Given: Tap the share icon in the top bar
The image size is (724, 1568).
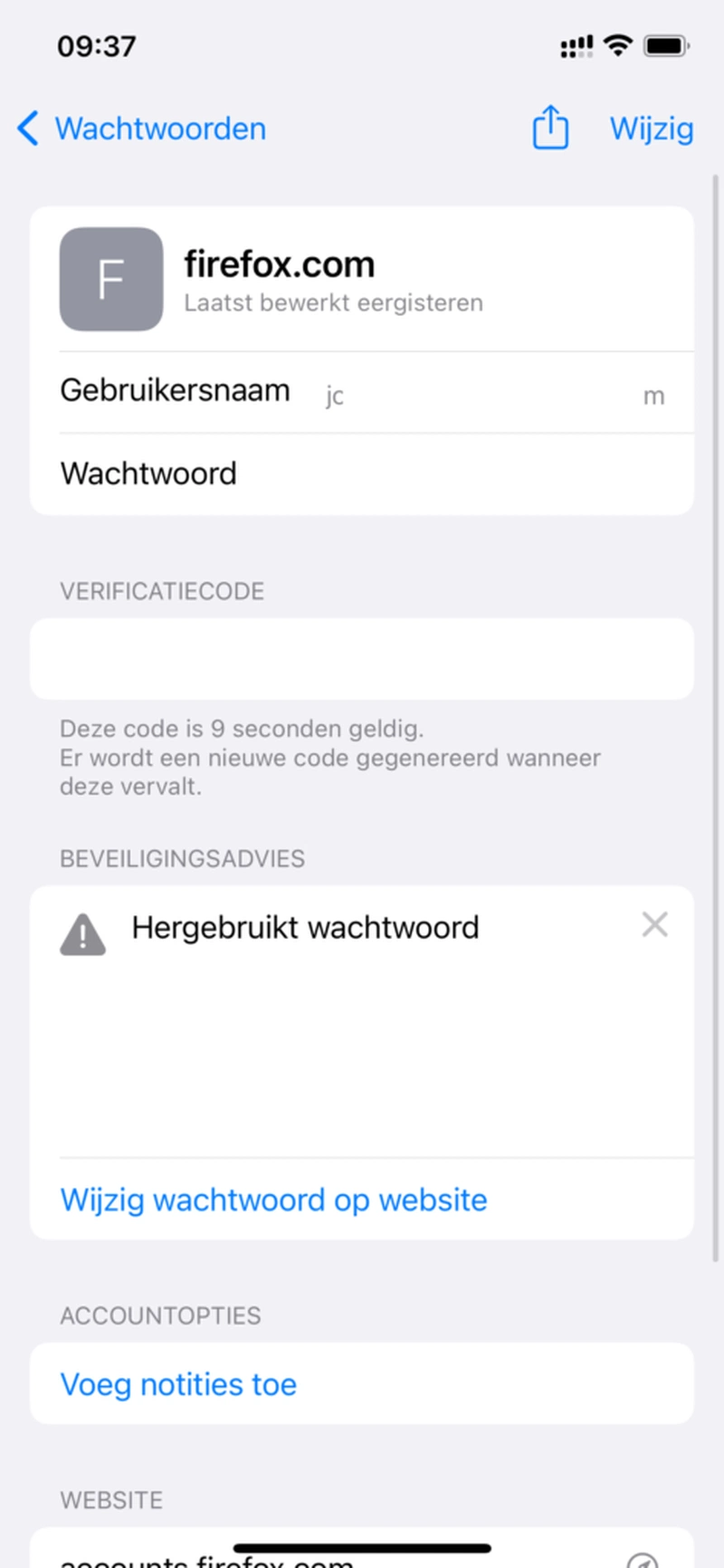Looking at the screenshot, I should click(550, 129).
